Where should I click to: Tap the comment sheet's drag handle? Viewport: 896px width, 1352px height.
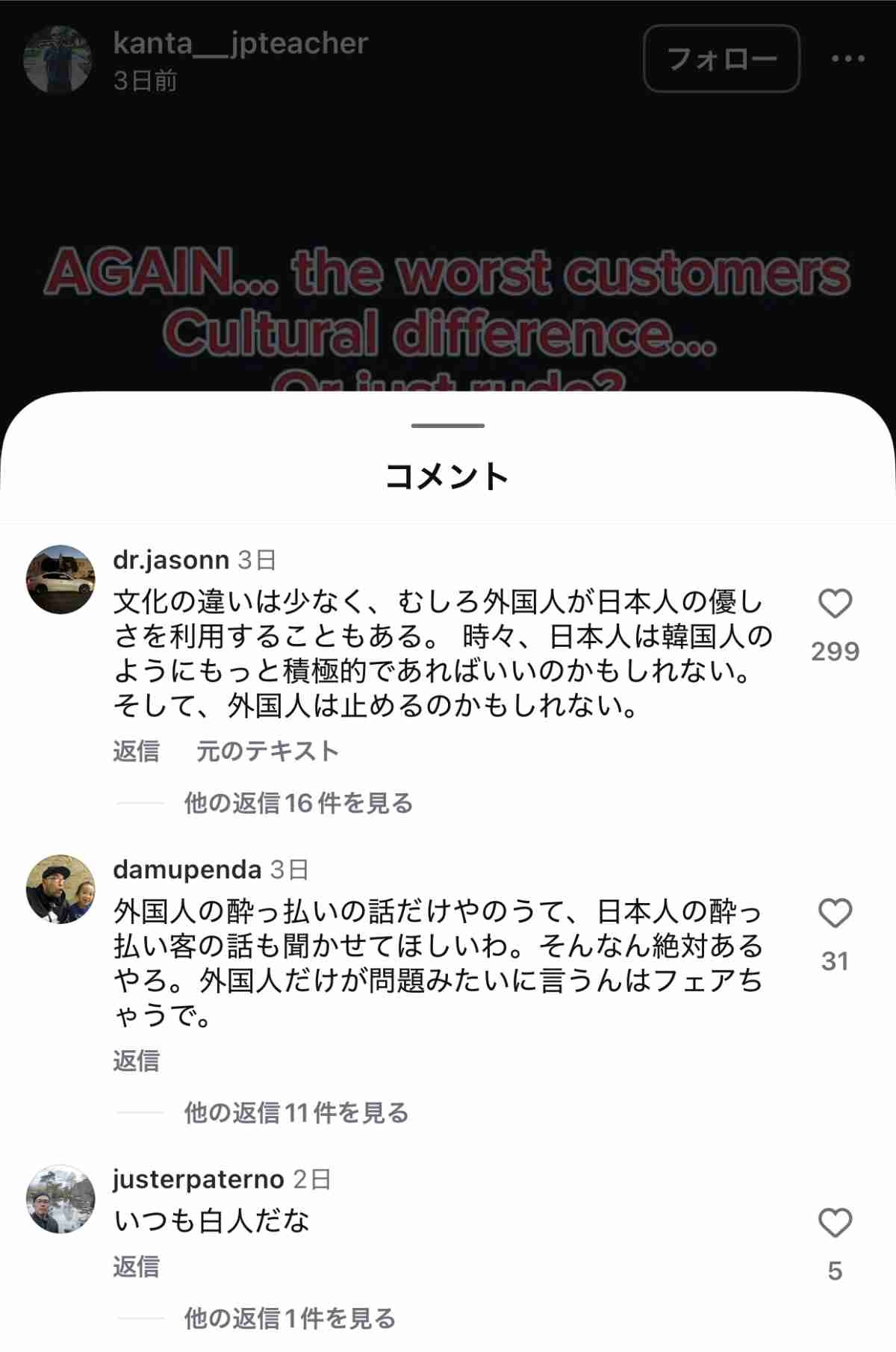tap(448, 426)
